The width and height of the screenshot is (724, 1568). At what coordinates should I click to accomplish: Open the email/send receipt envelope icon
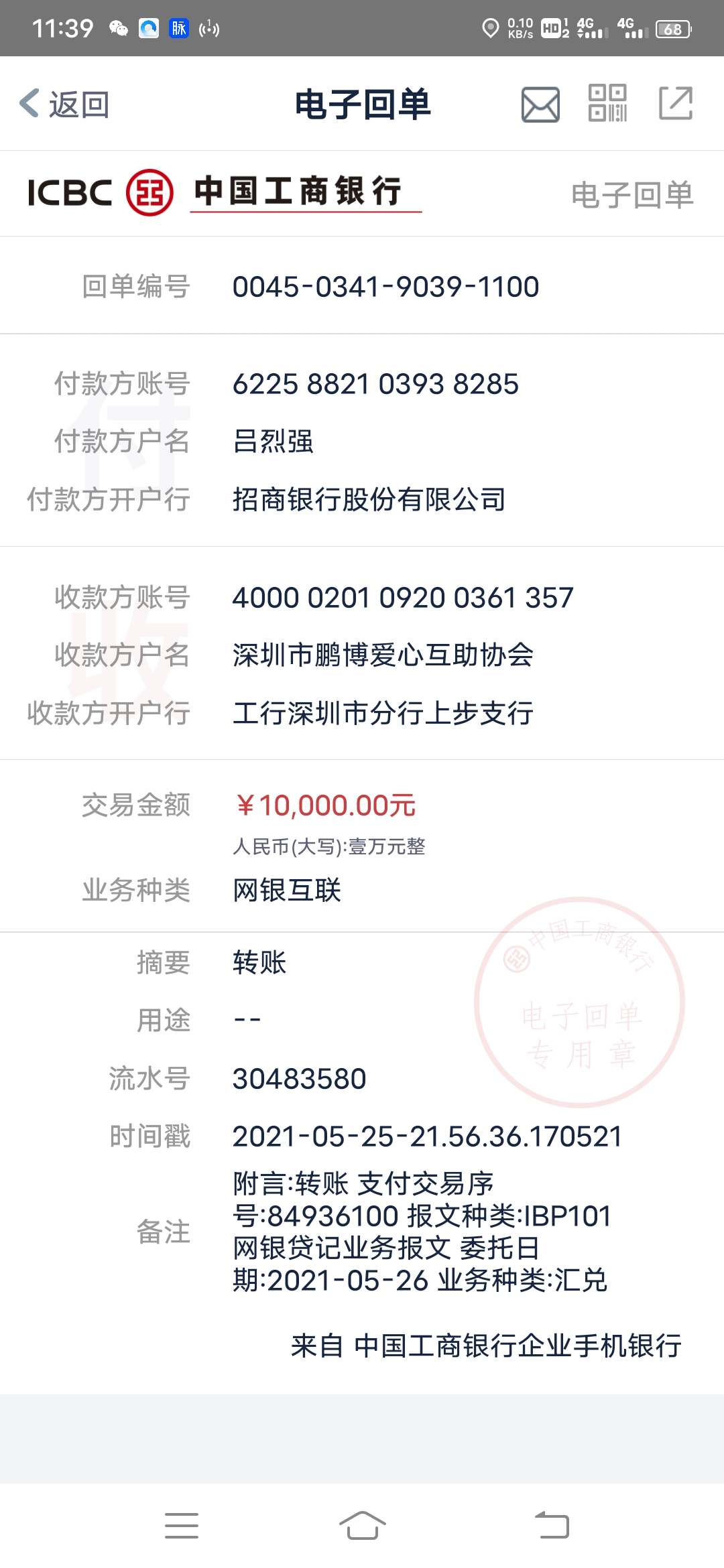click(x=540, y=105)
